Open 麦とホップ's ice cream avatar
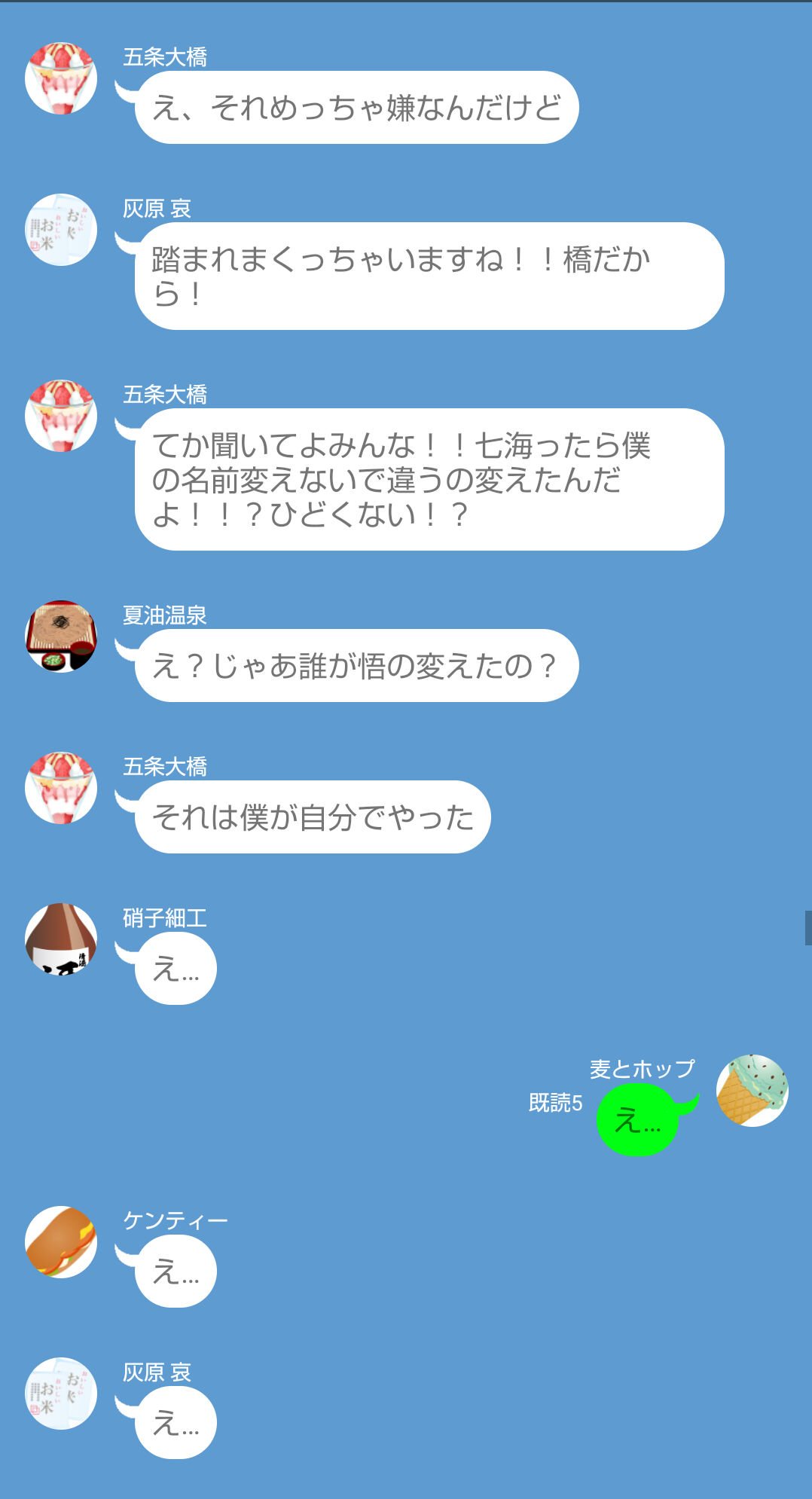The height and width of the screenshot is (1499, 812). (752, 1090)
